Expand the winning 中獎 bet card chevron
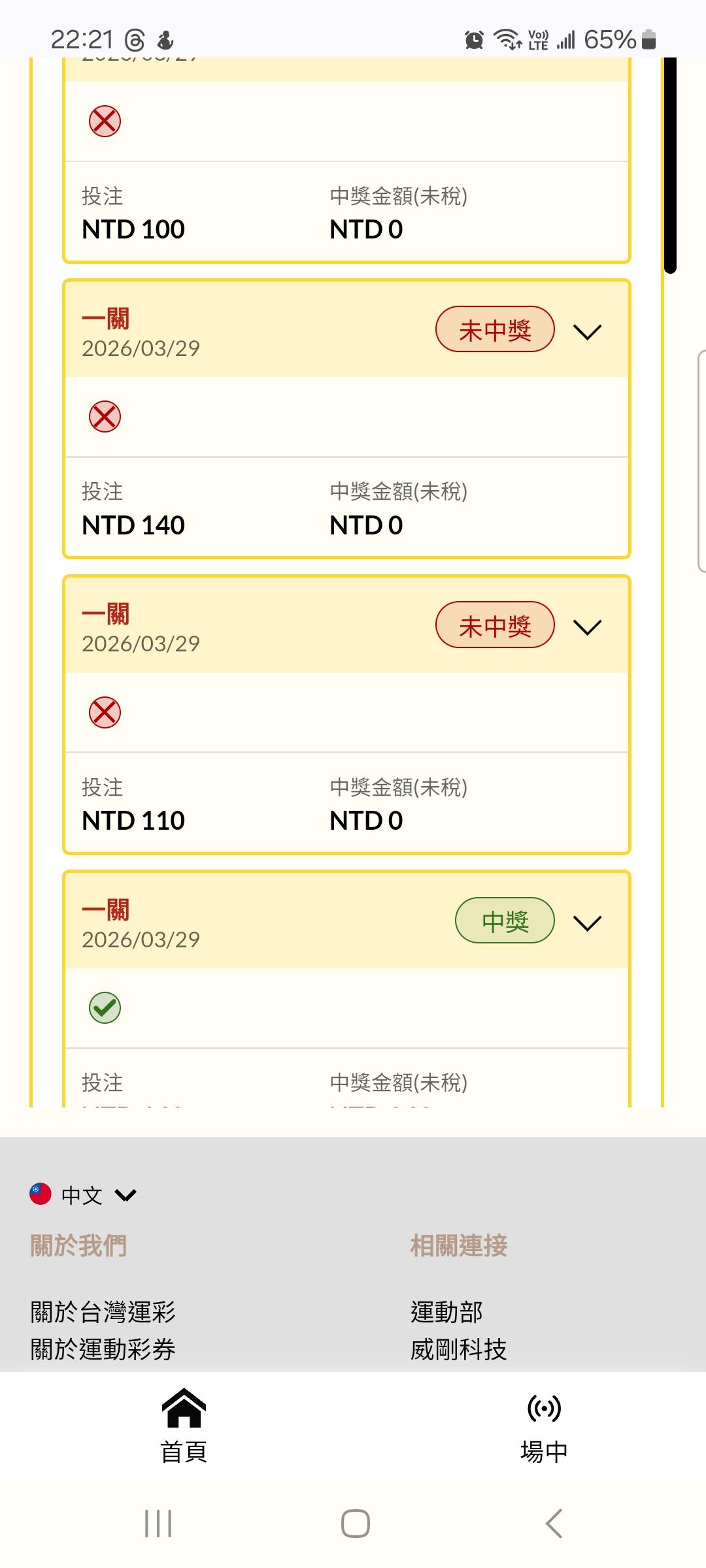Screen dimensions: 706x1568 click(587, 923)
